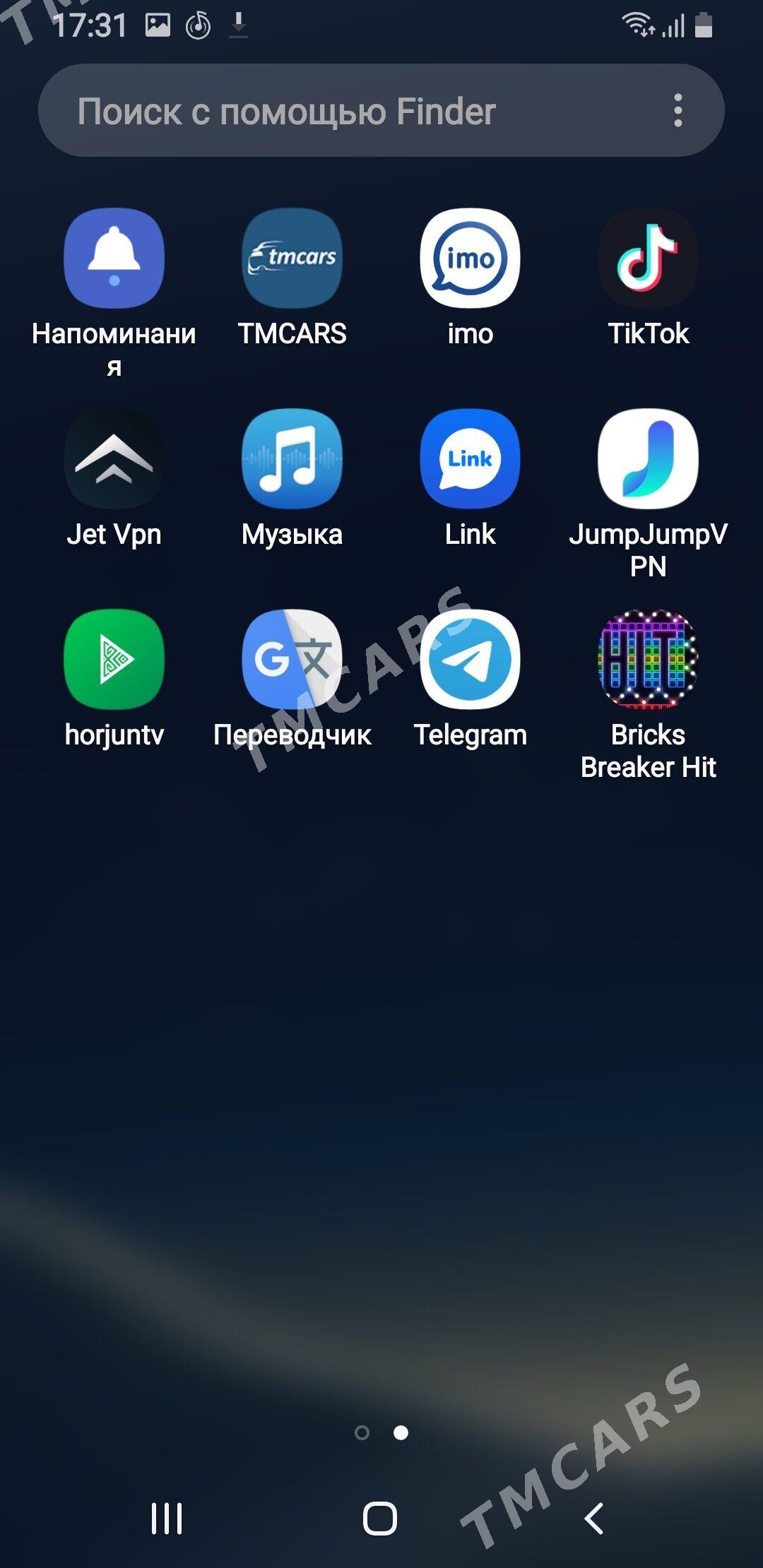The width and height of the screenshot is (763, 1568).
Task: Open the Finder search field
Action: tap(353, 111)
